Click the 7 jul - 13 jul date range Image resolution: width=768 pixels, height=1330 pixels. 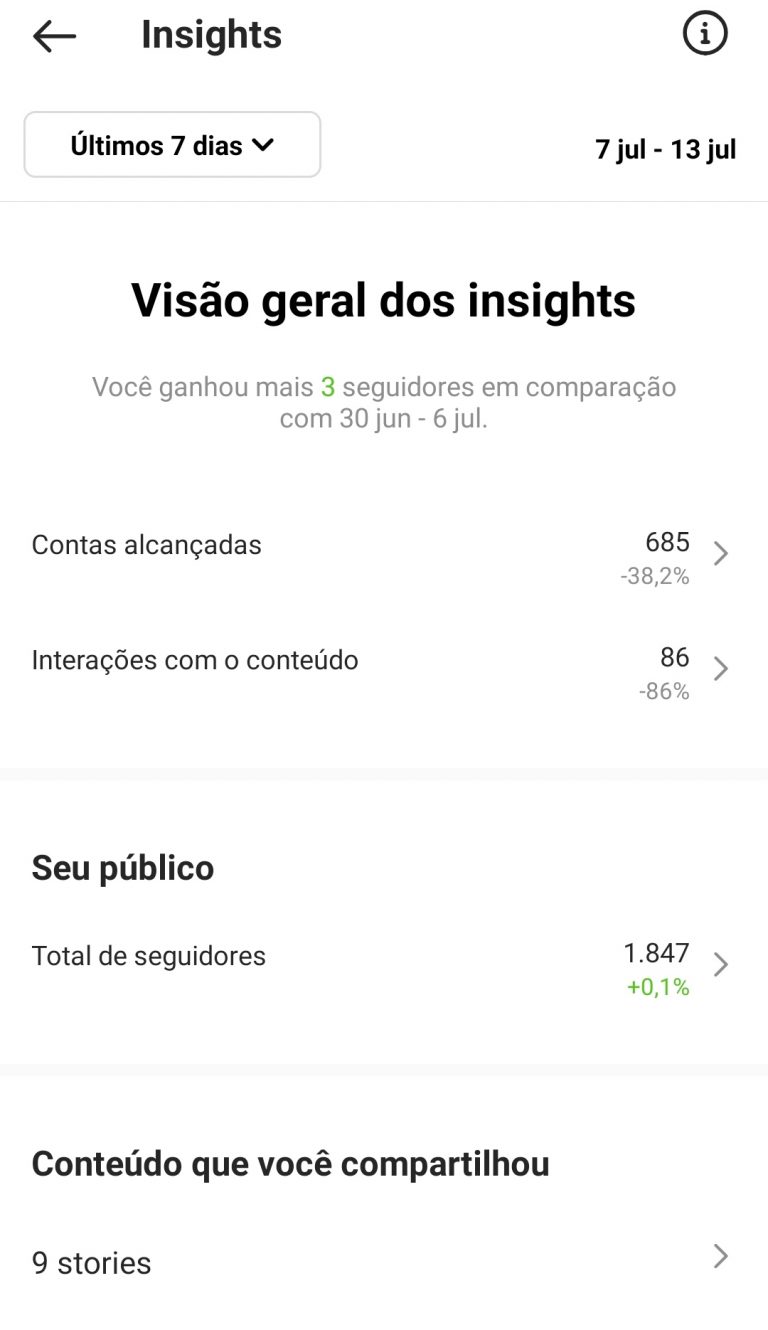[x=665, y=148]
